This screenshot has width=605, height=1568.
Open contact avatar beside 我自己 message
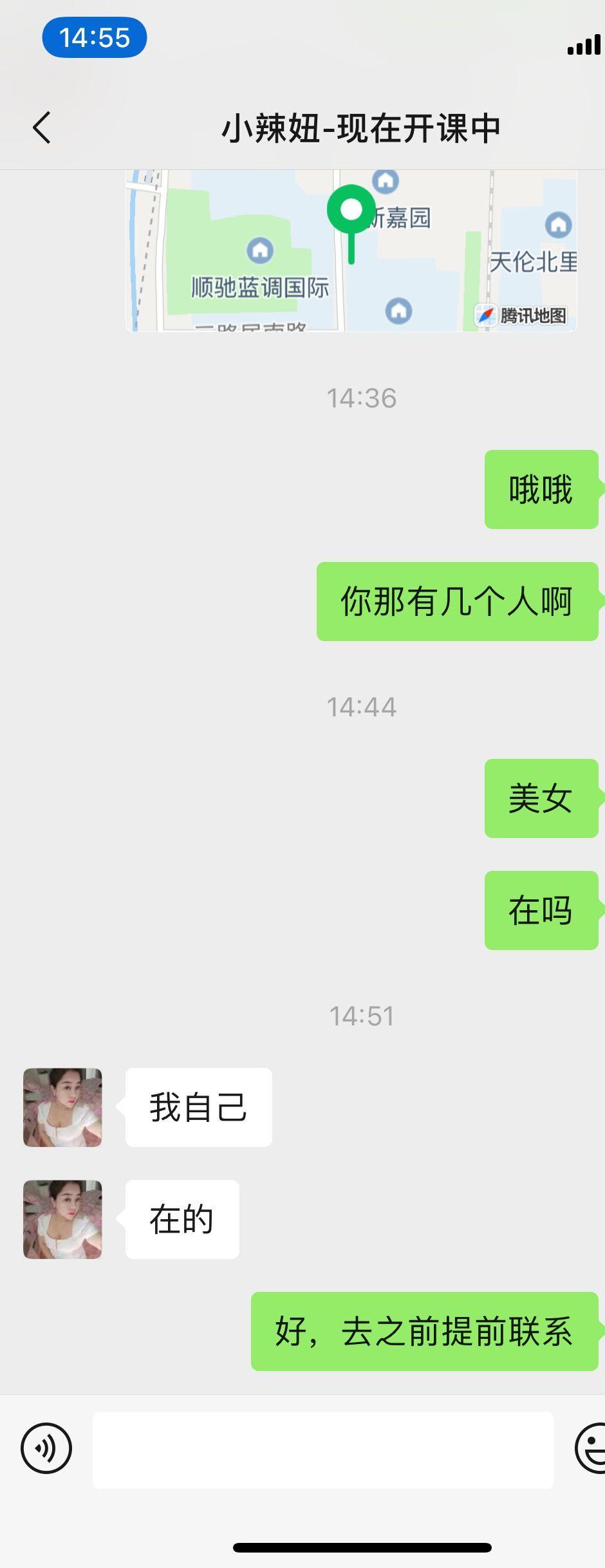(x=62, y=1107)
